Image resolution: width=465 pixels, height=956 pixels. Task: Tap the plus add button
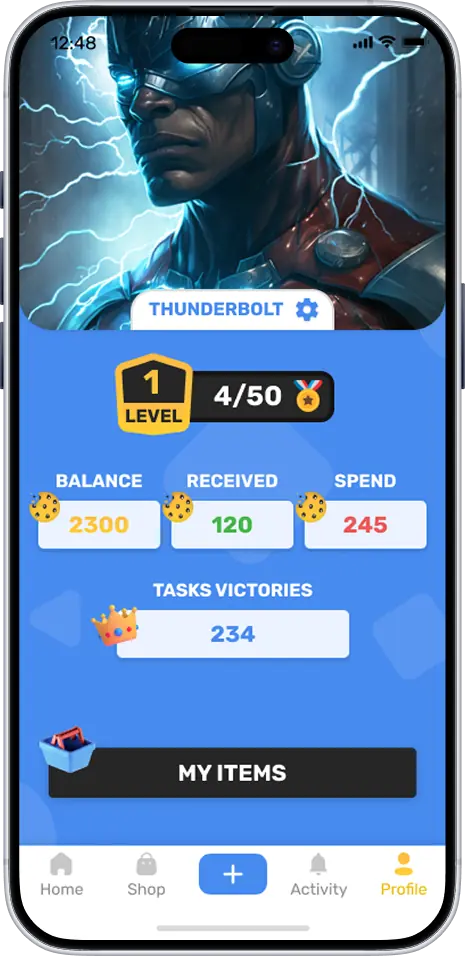tap(233, 874)
